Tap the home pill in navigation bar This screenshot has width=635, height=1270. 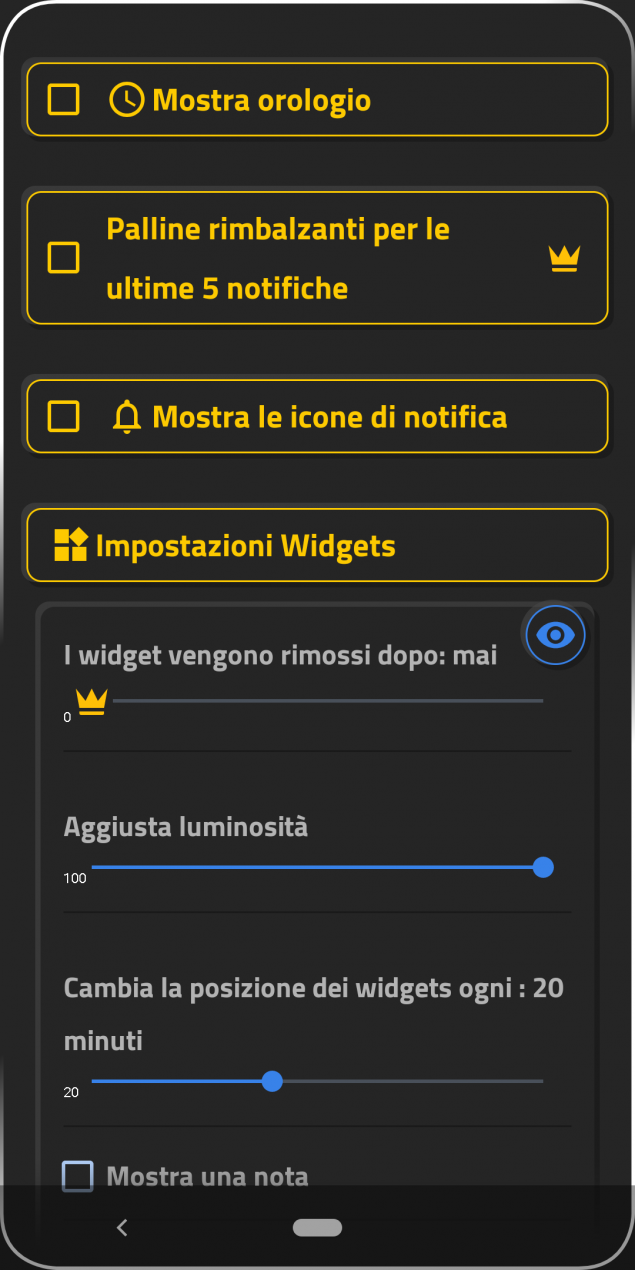coord(317,1228)
